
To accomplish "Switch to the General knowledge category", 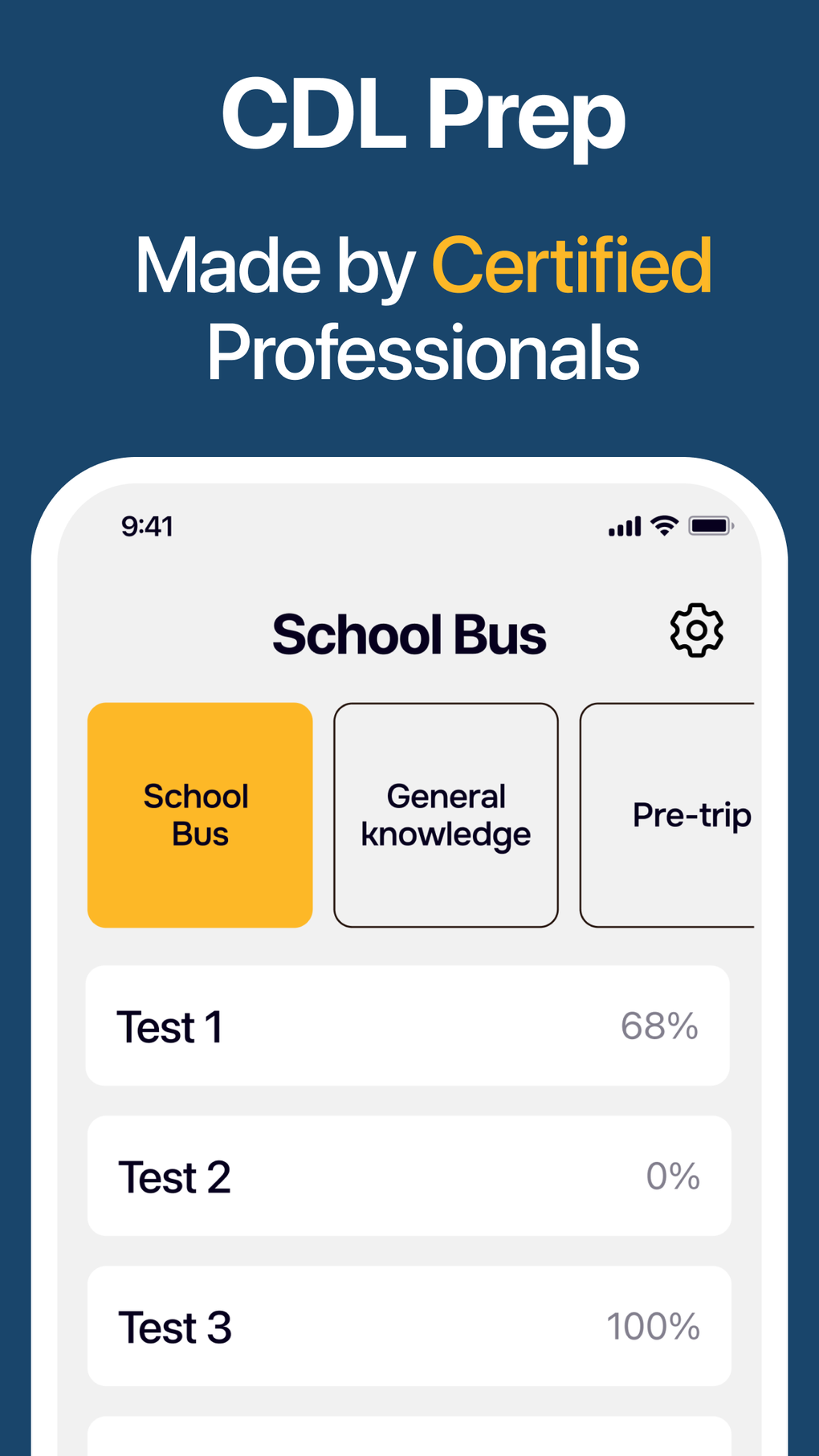I will click(x=446, y=814).
